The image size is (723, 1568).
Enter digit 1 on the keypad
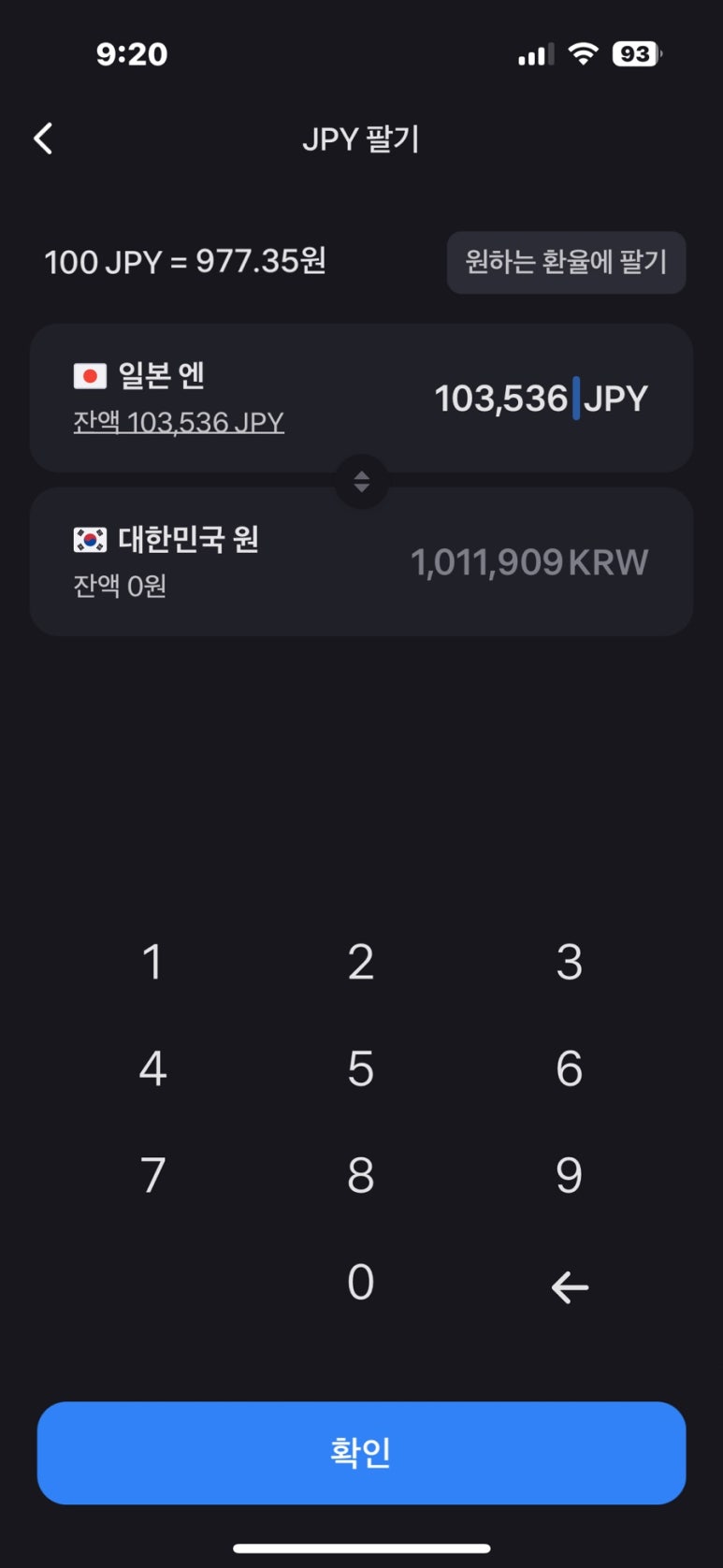pyautogui.click(x=152, y=962)
